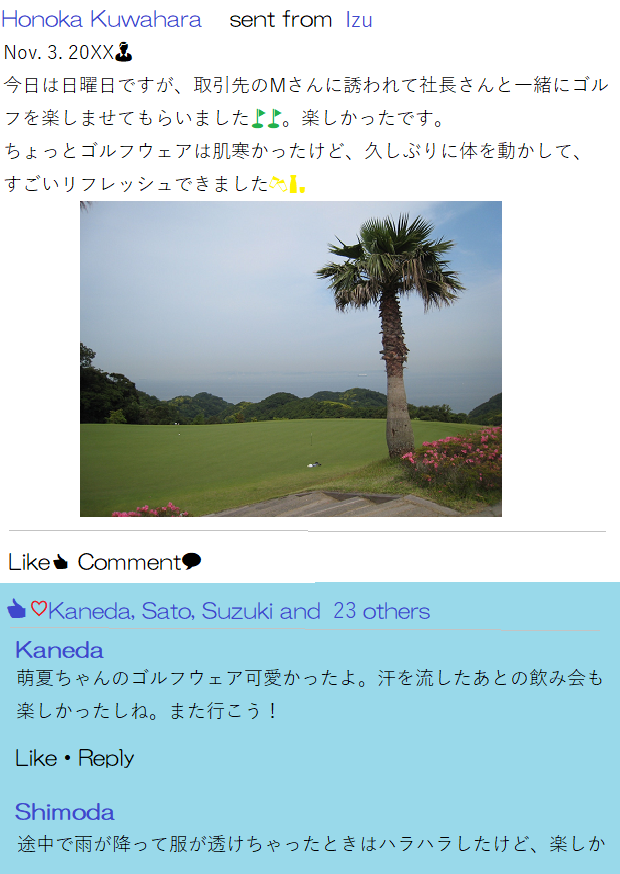The image size is (620, 874).
Task: Open Honoka Kuwahara's profile
Action: [x=101, y=19]
